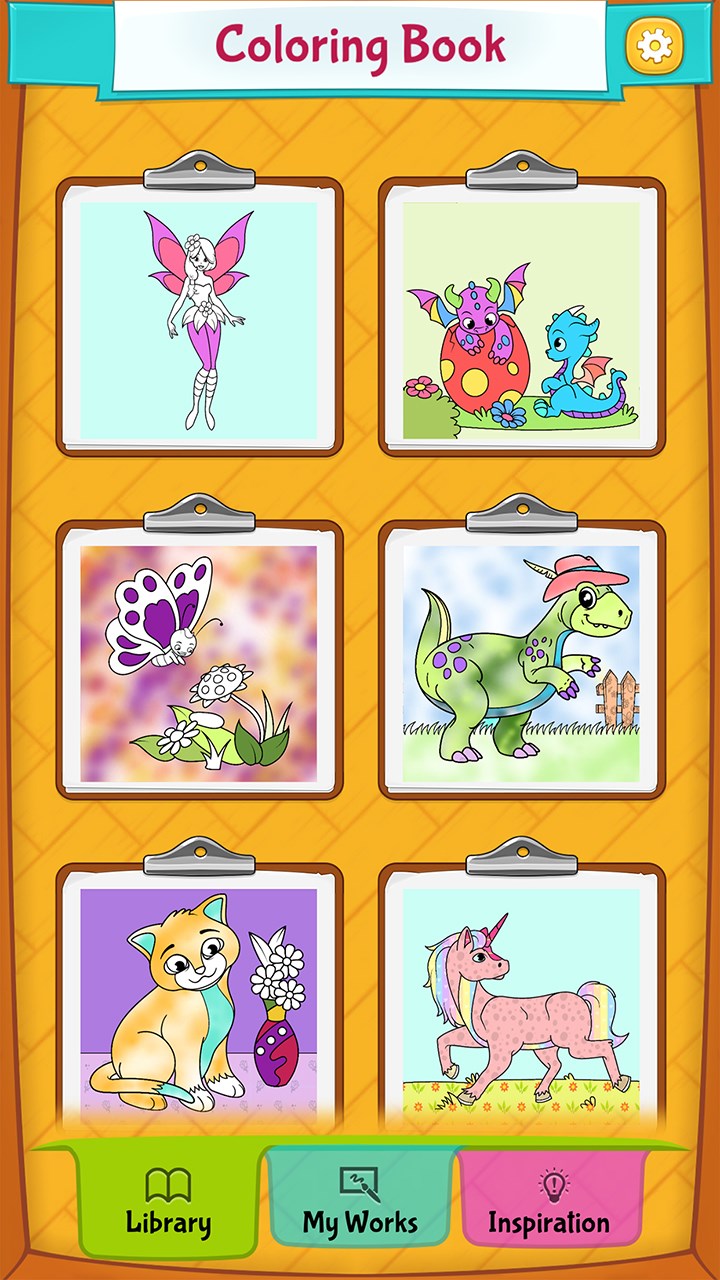Select the pink unicorn picture

pos(521,1000)
